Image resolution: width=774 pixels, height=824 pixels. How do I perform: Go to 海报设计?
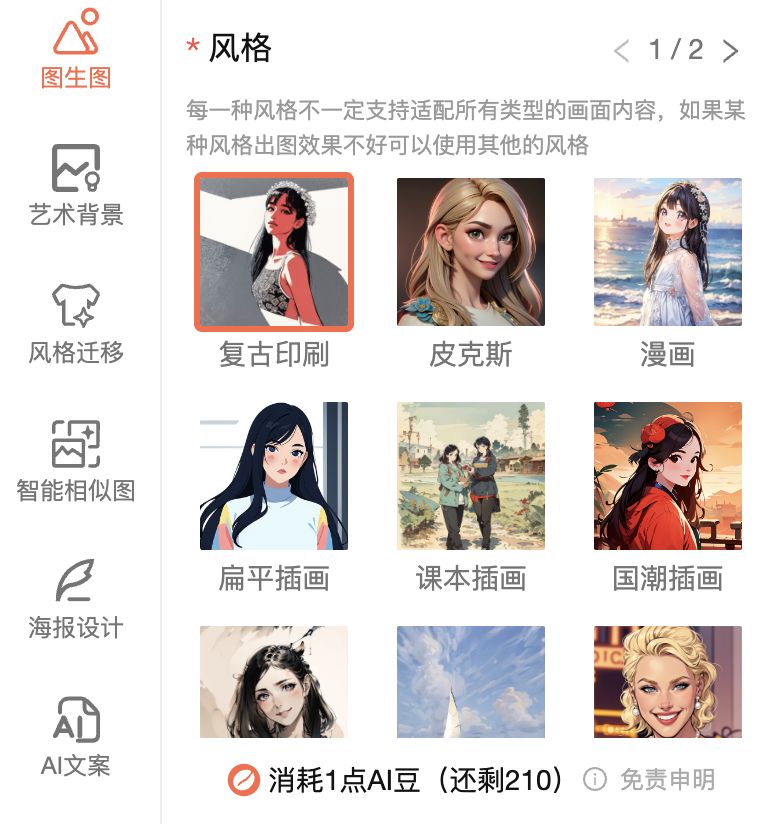[76, 599]
